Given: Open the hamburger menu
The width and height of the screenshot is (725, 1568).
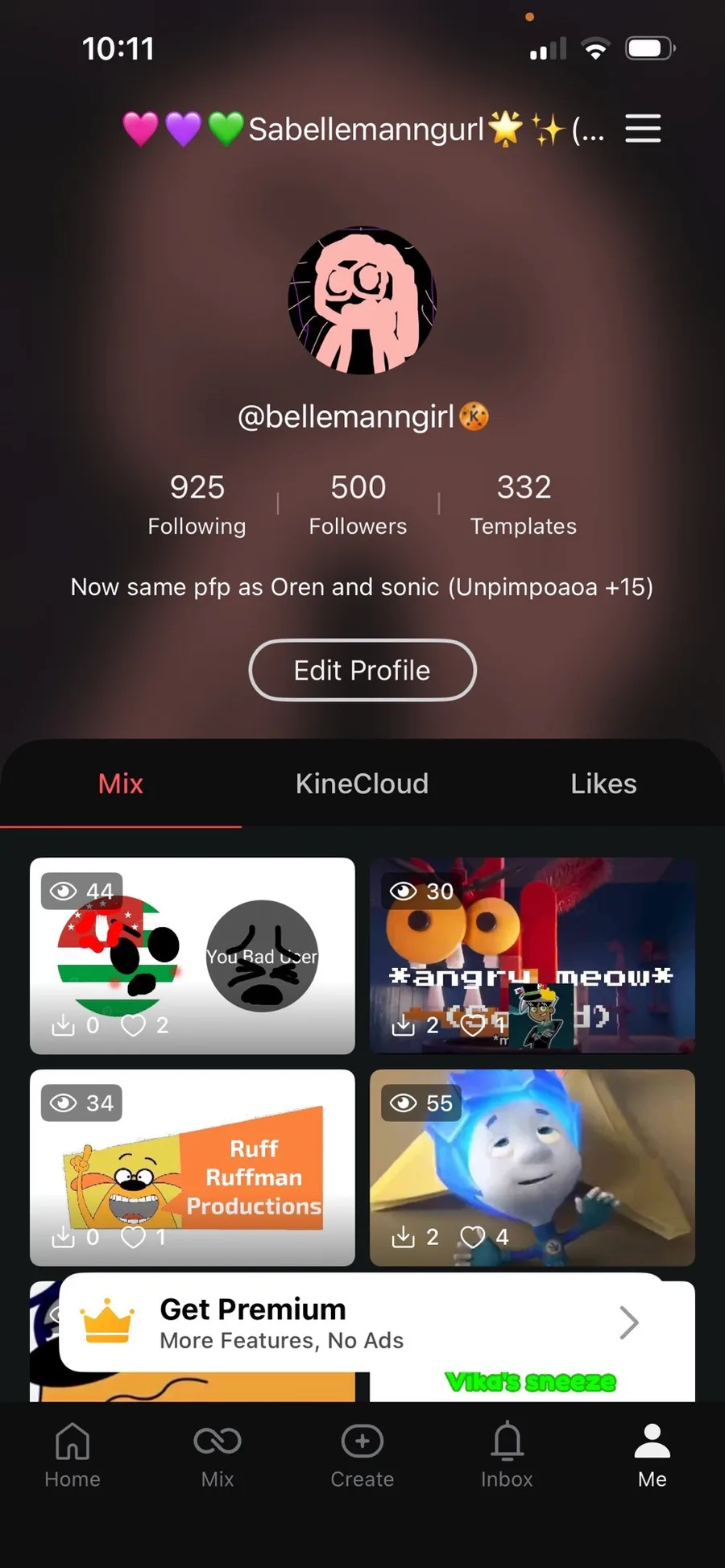Looking at the screenshot, I should (643, 128).
